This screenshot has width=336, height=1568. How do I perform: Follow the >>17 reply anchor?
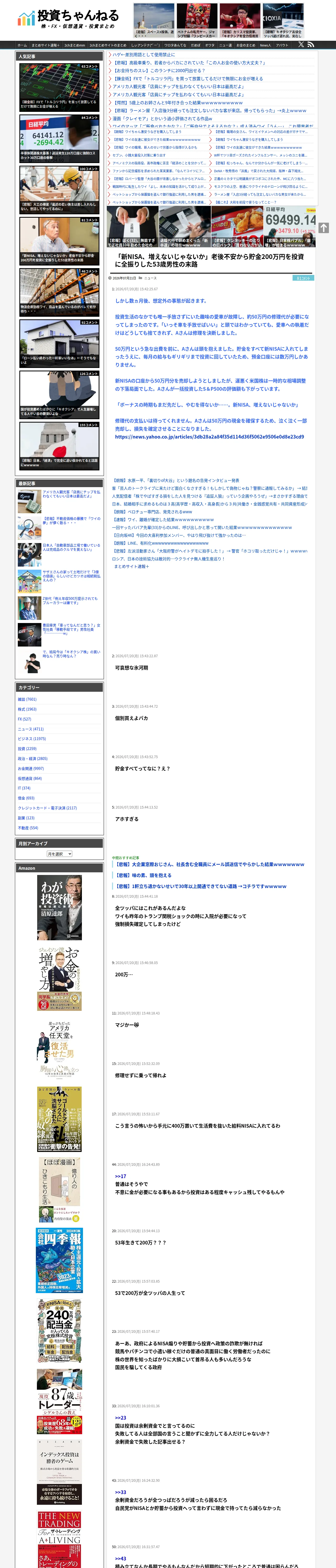point(121,1177)
